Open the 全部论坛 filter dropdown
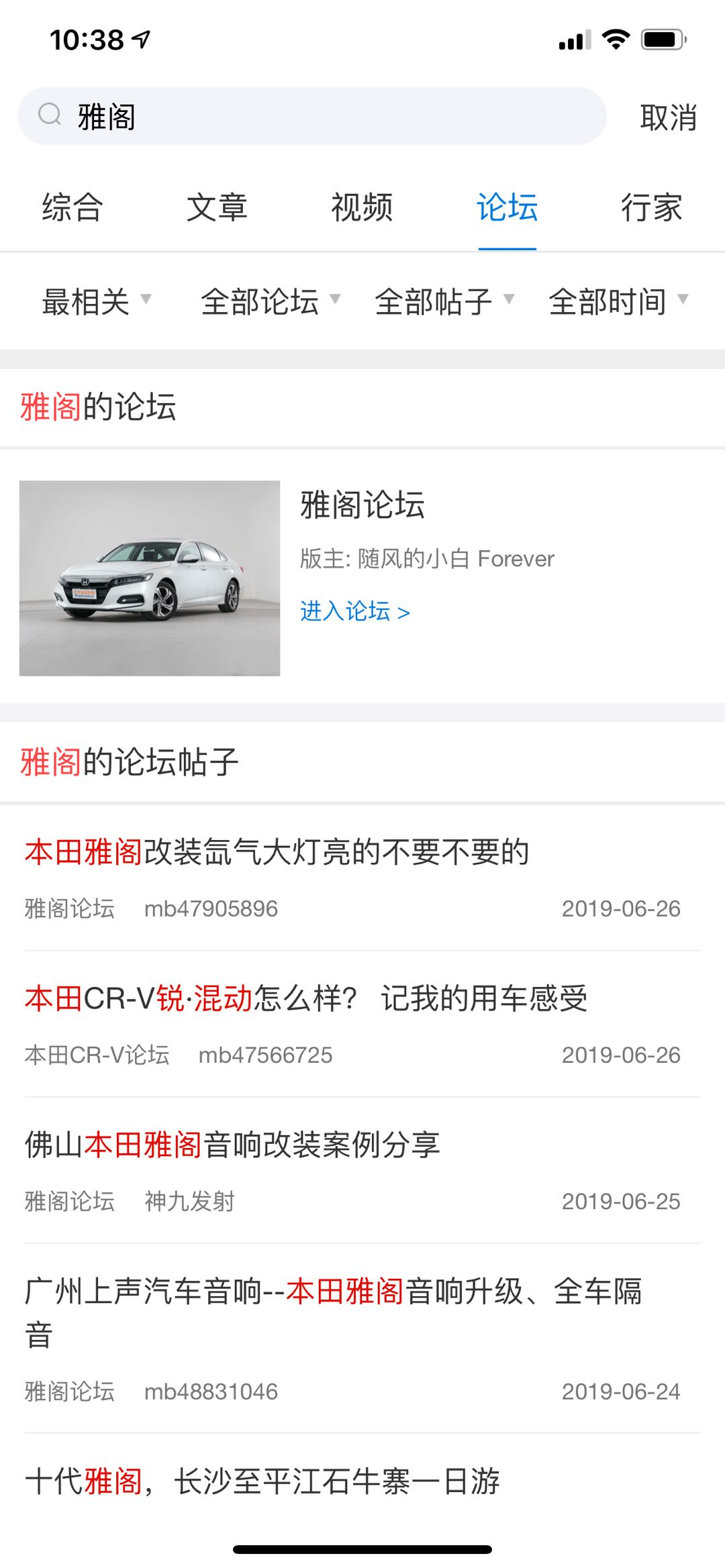This screenshot has width=725, height=1568. pyautogui.click(x=270, y=301)
